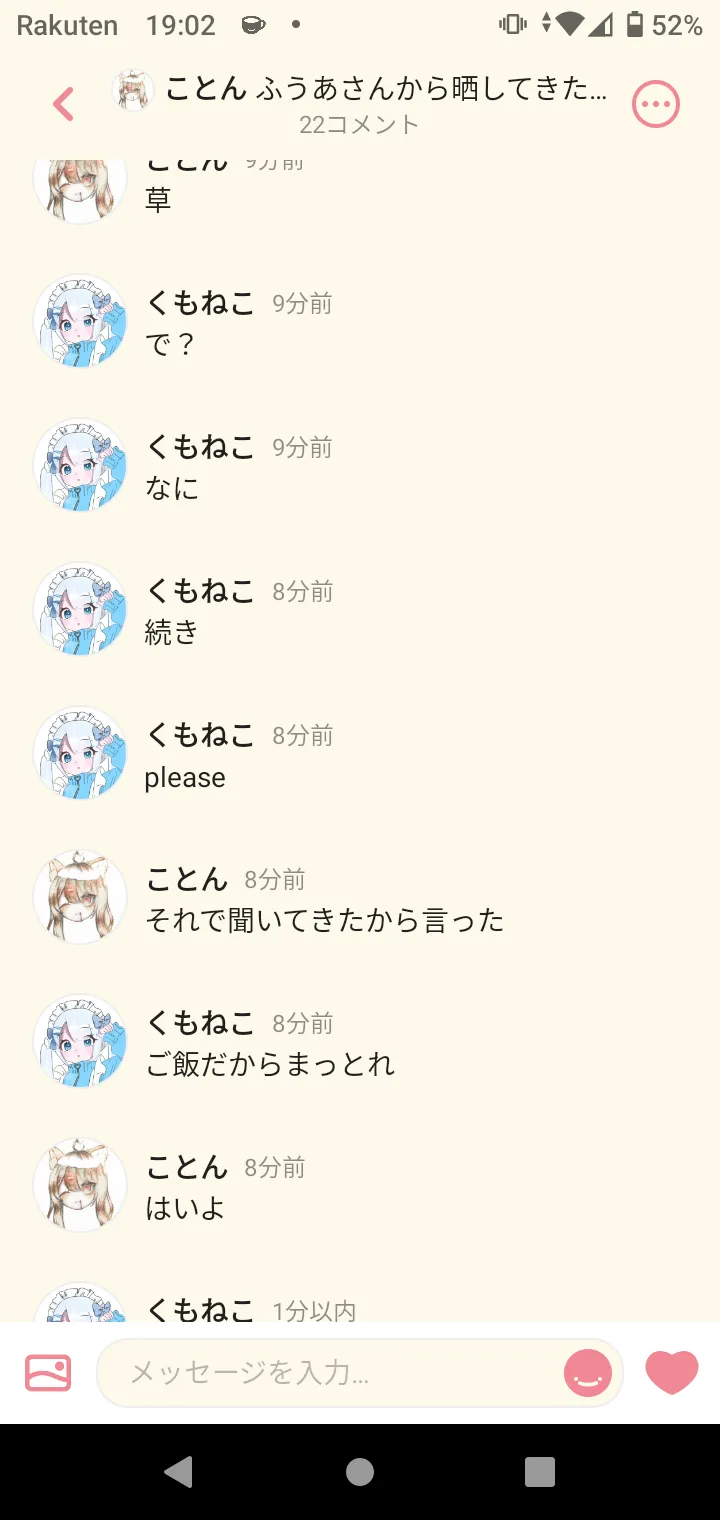The height and width of the screenshot is (1520, 720).
Task: Attach an image to the comment
Action: (x=48, y=1373)
